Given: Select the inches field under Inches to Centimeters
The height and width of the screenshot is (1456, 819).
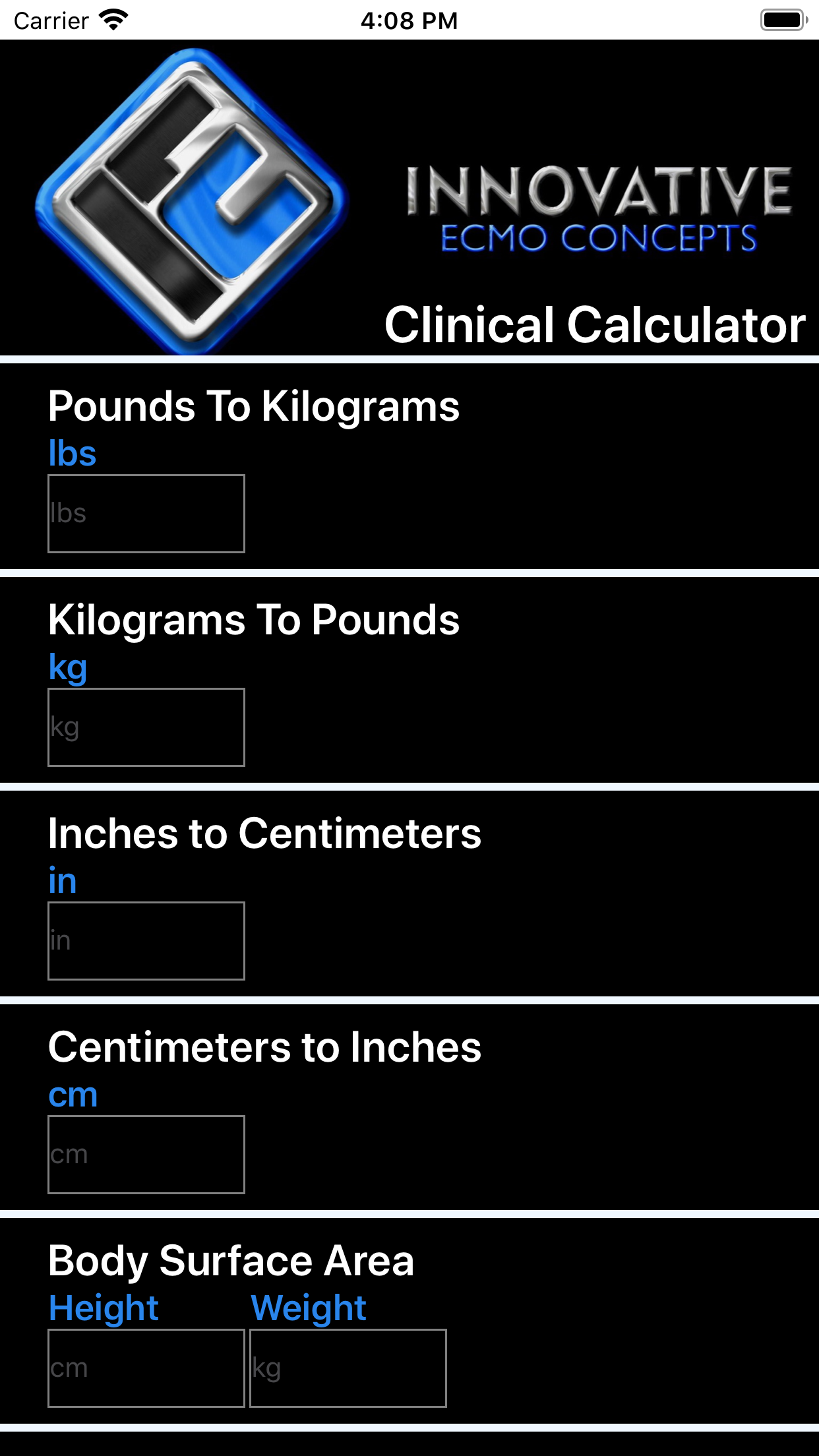Looking at the screenshot, I should coord(146,941).
